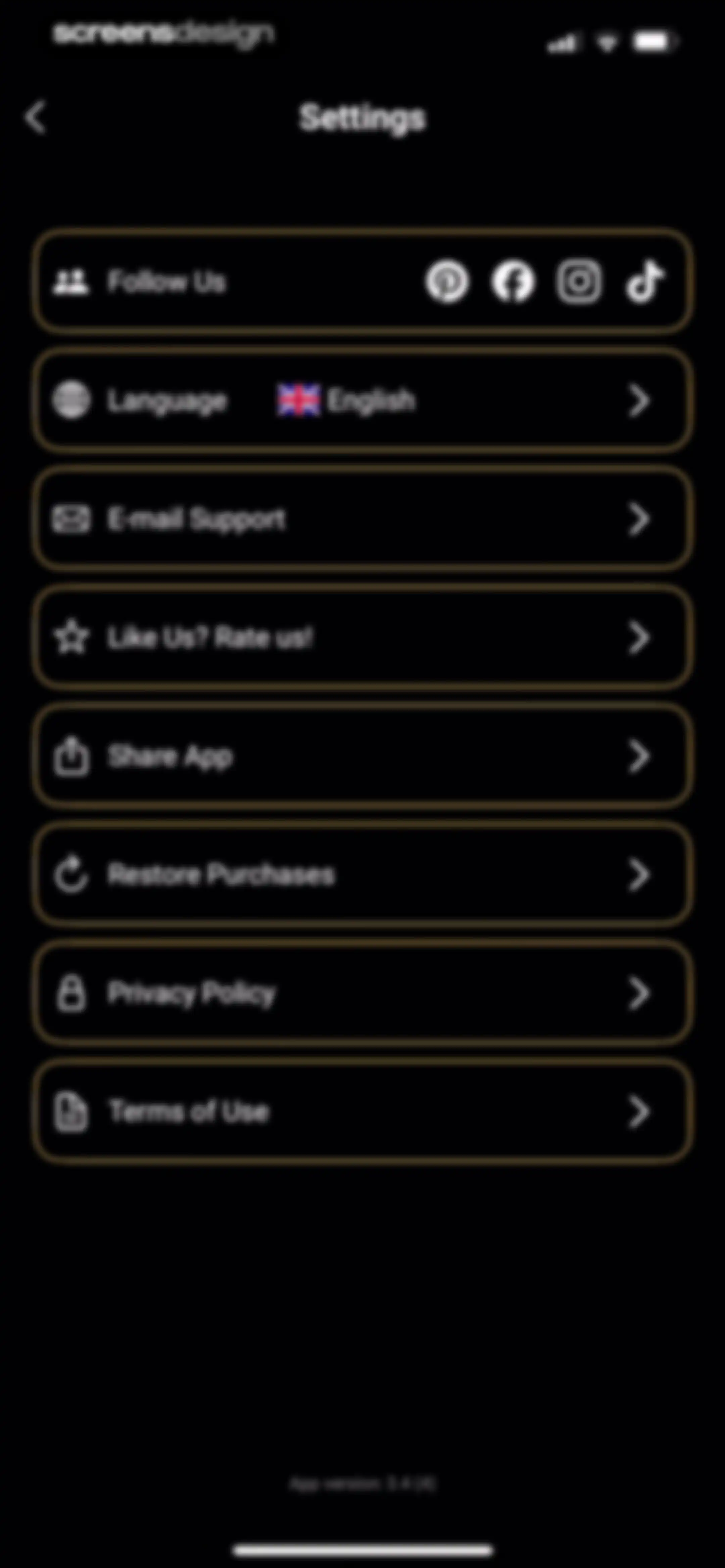Open E-mail Support
Image resolution: width=725 pixels, height=1568 pixels.
click(x=363, y=519)
